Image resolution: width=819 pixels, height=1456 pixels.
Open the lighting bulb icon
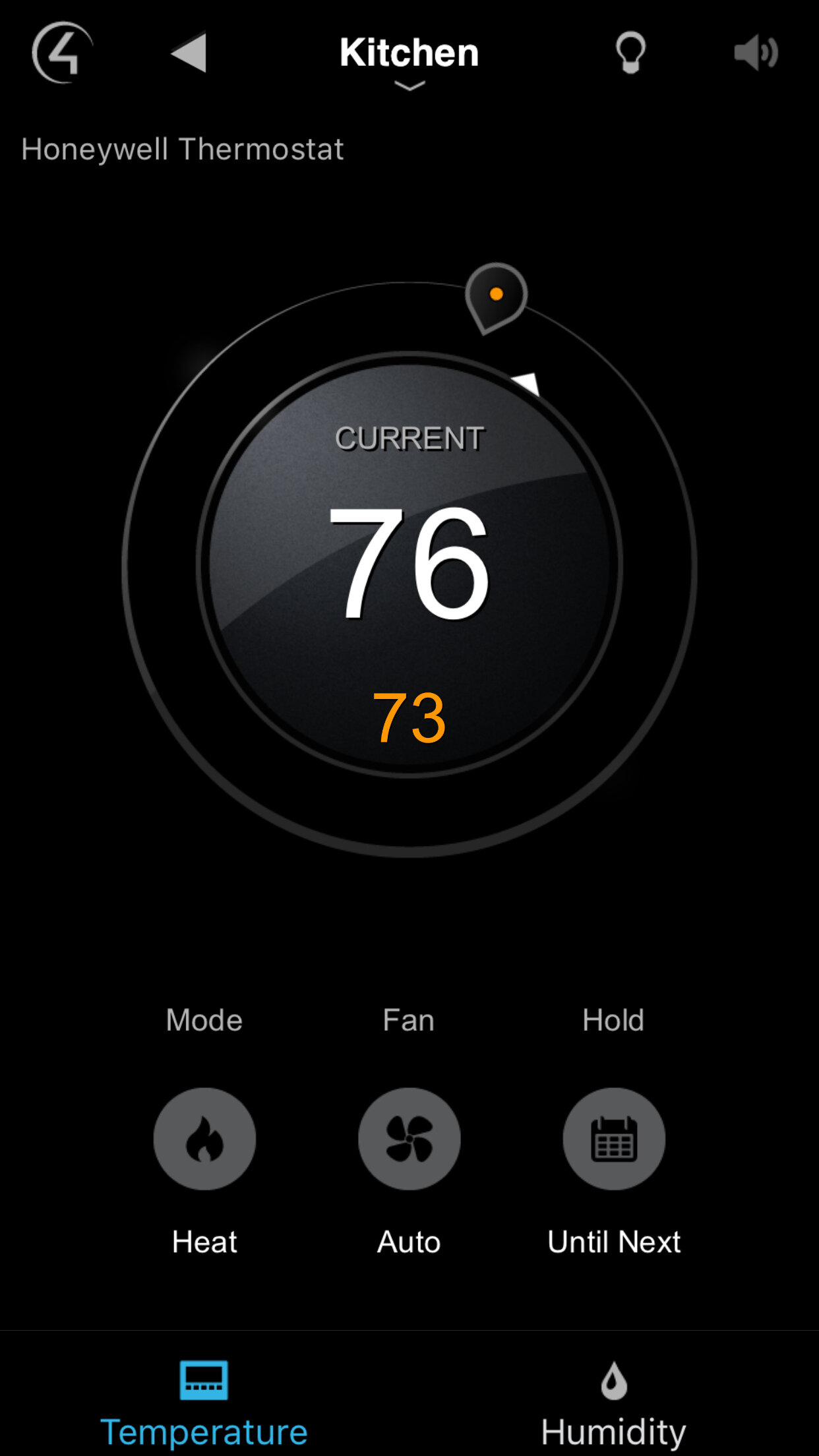click(630, 53)
